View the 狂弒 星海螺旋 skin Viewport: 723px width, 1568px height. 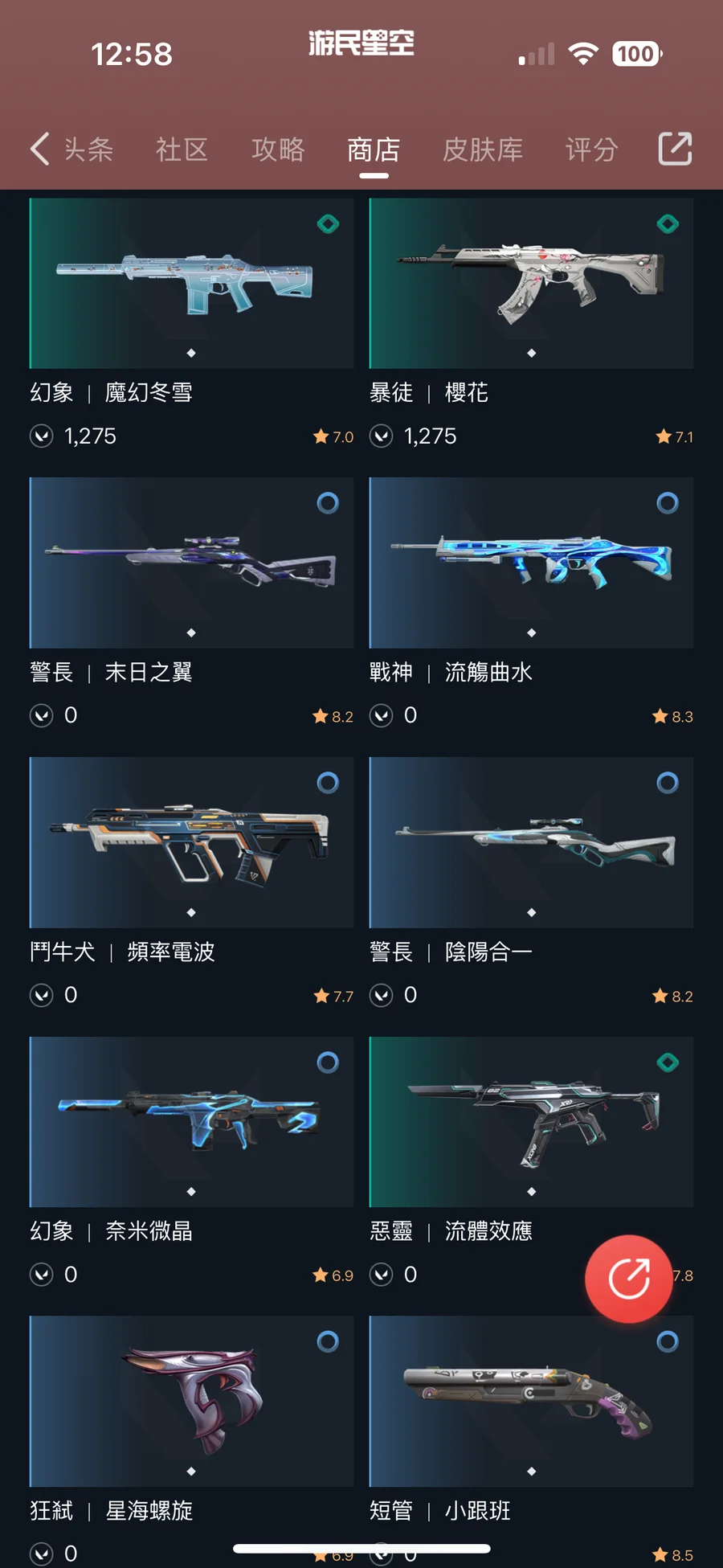click(x=191, y=1401)
